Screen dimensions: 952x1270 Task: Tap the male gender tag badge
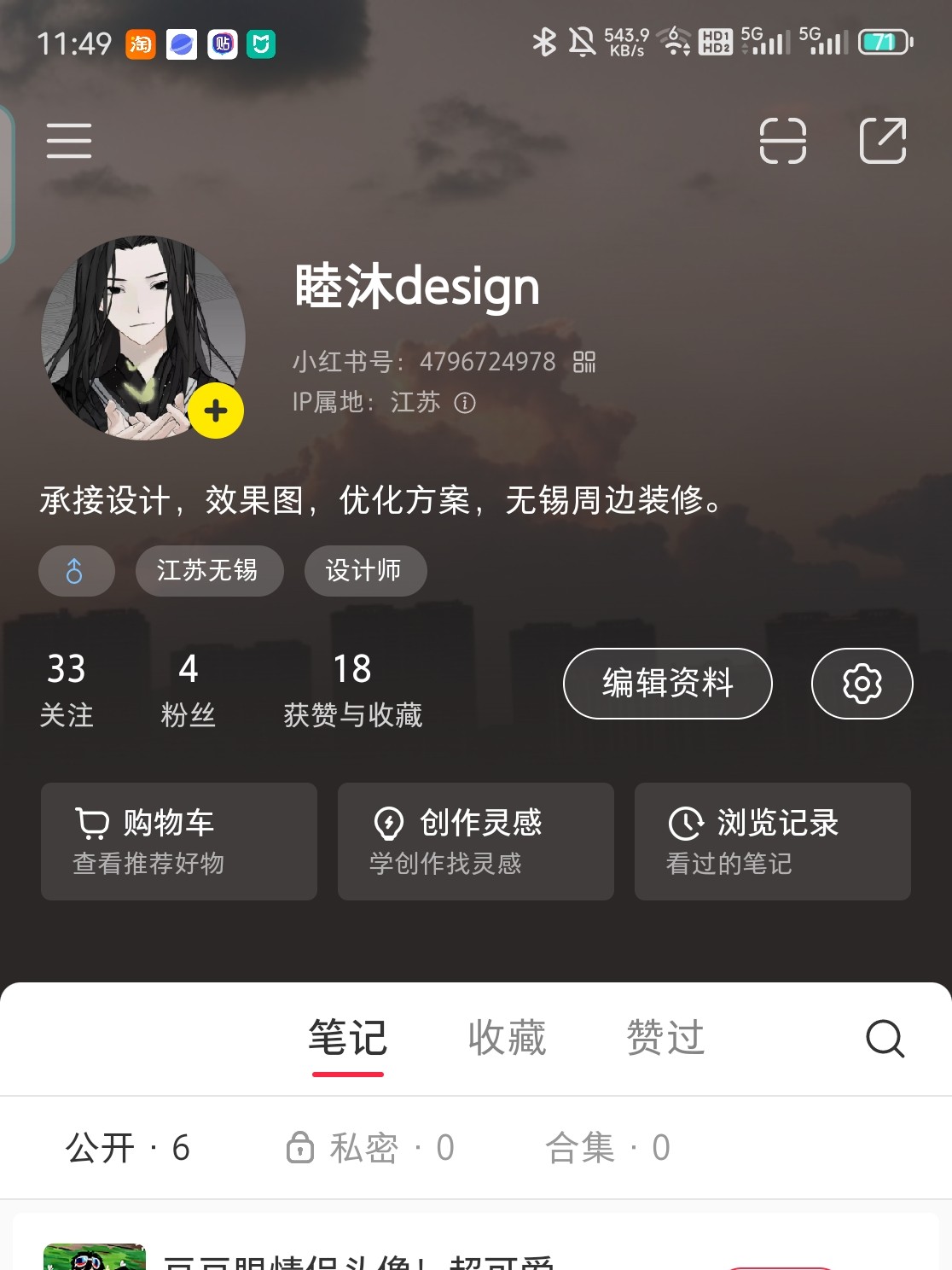coord(76,570)
